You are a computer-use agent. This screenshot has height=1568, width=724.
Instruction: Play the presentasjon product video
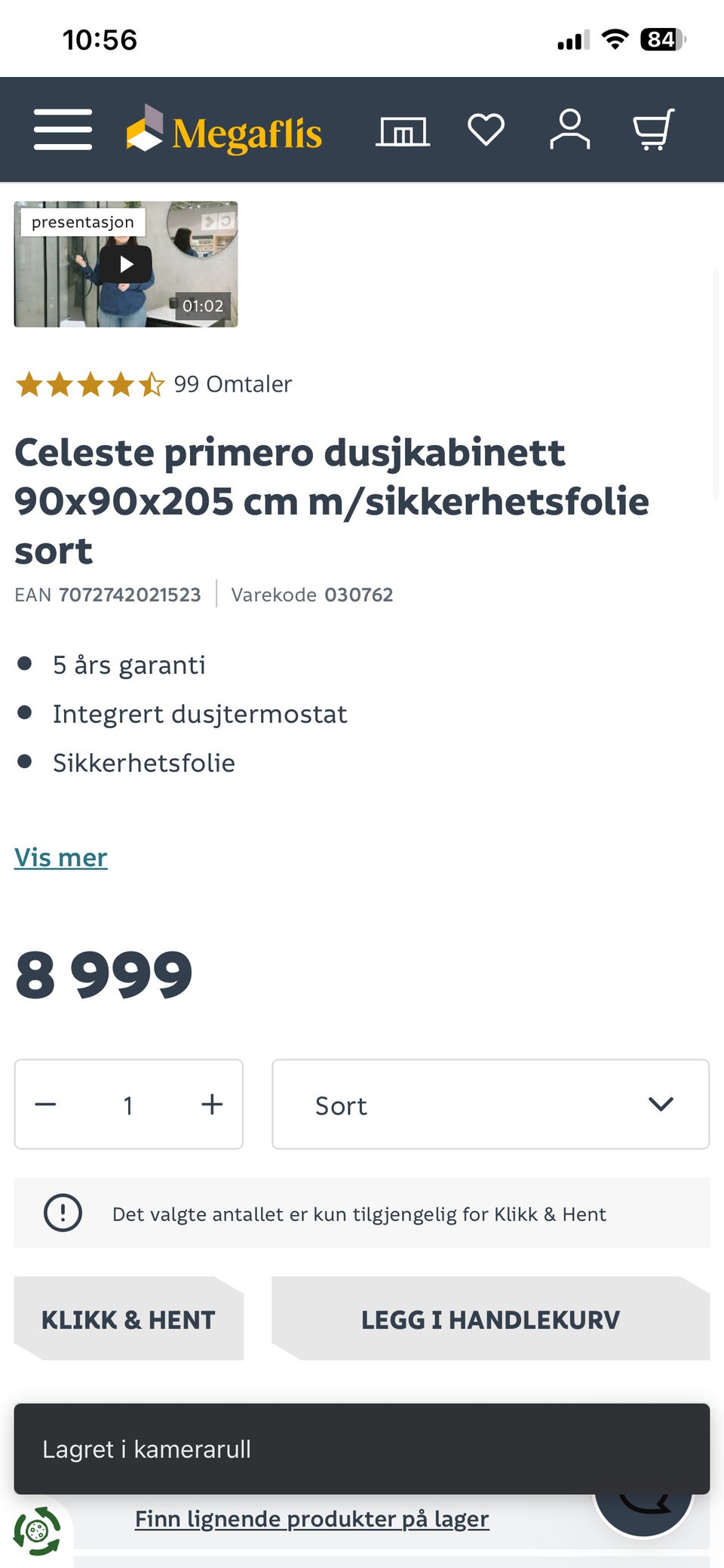tap(126, 263)
